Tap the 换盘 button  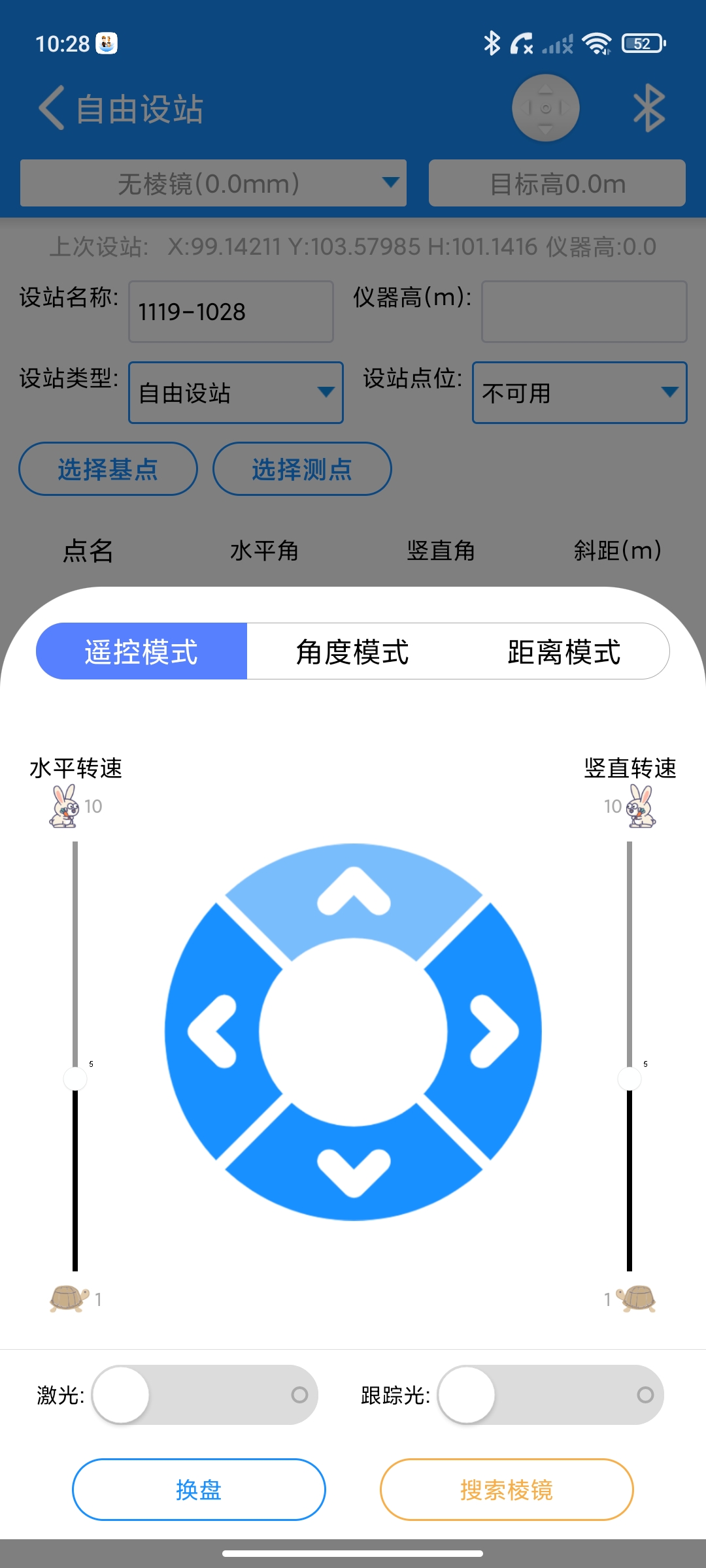199,1490
